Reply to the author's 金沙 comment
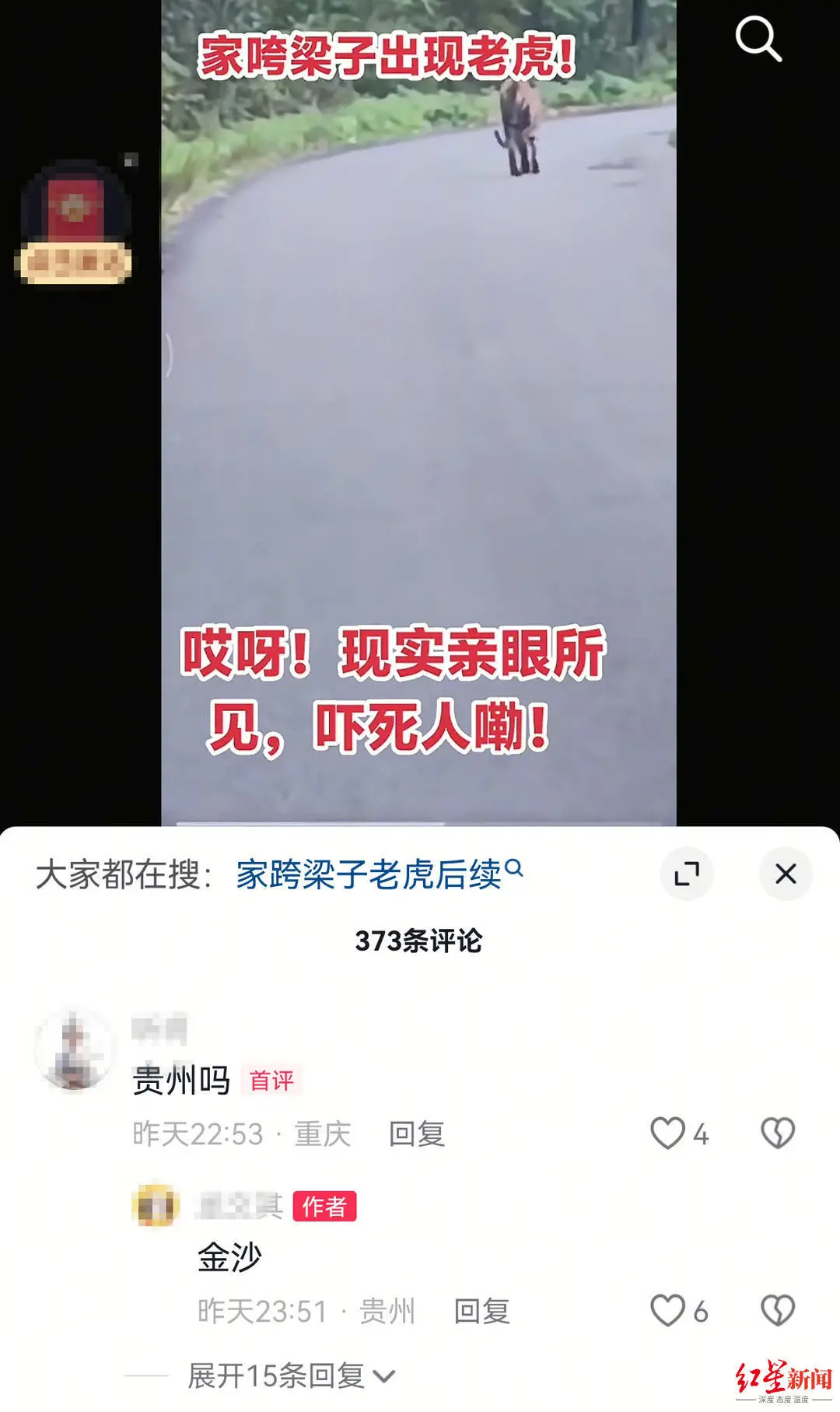Viewport: 840px width, 1412px height. coord(481,1312)
